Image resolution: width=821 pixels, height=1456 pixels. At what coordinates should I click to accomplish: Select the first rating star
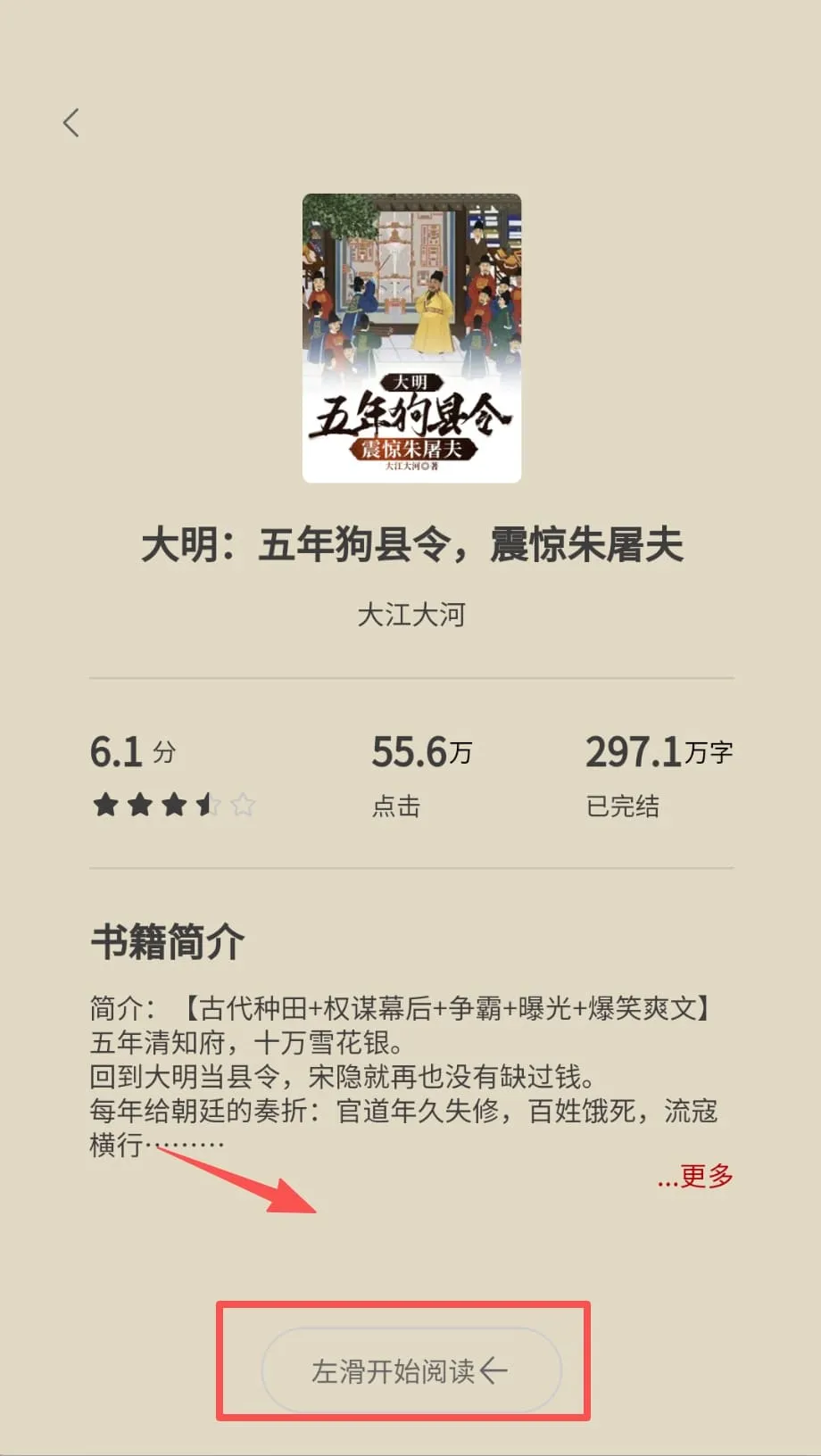[105, 805]
